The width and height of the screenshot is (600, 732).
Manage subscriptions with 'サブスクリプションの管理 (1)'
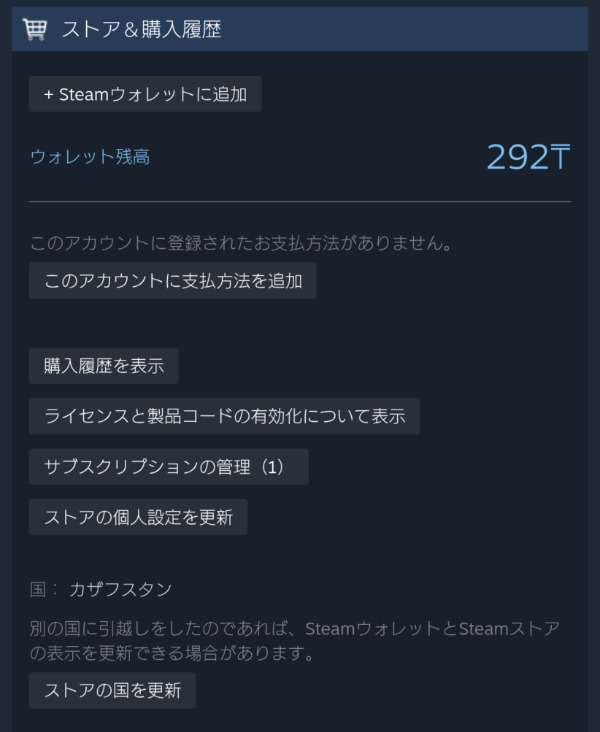(x=169, y=467)
